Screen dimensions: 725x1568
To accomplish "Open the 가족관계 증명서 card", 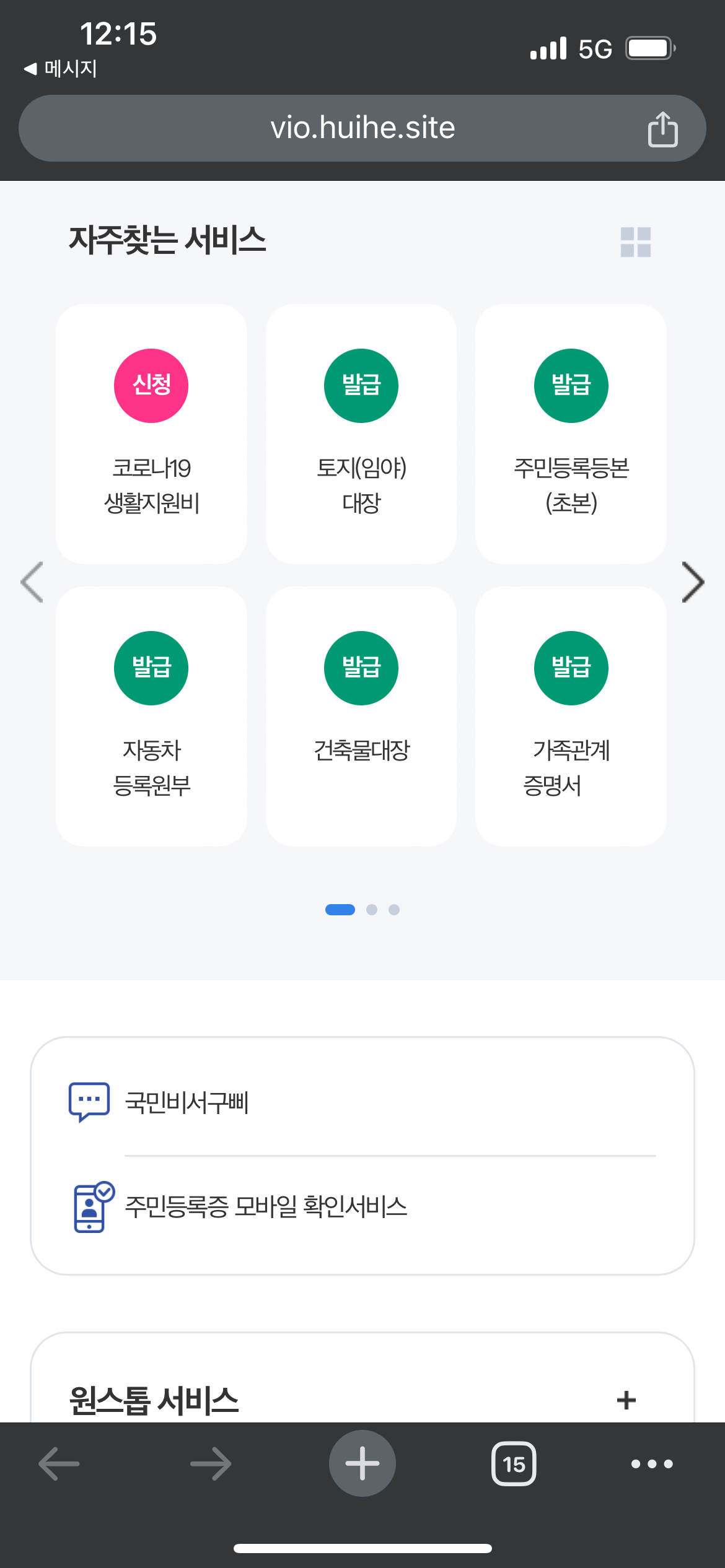I will (x=571, y=716).
